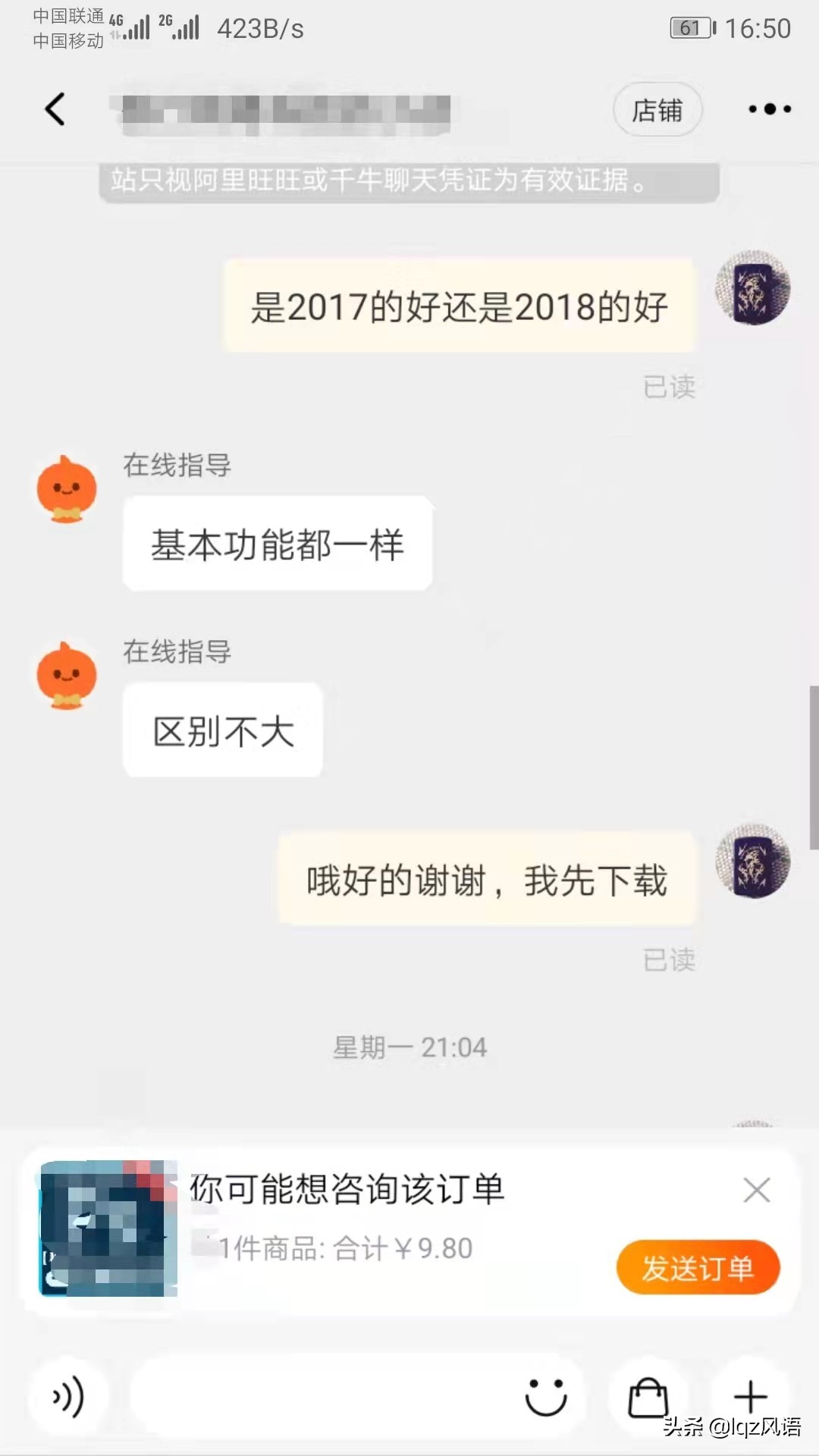The image size is (819, 1456).
Task: Tap the orange 发送订单 send order button
Action: pyautogui.click(x=698, y=1268)
